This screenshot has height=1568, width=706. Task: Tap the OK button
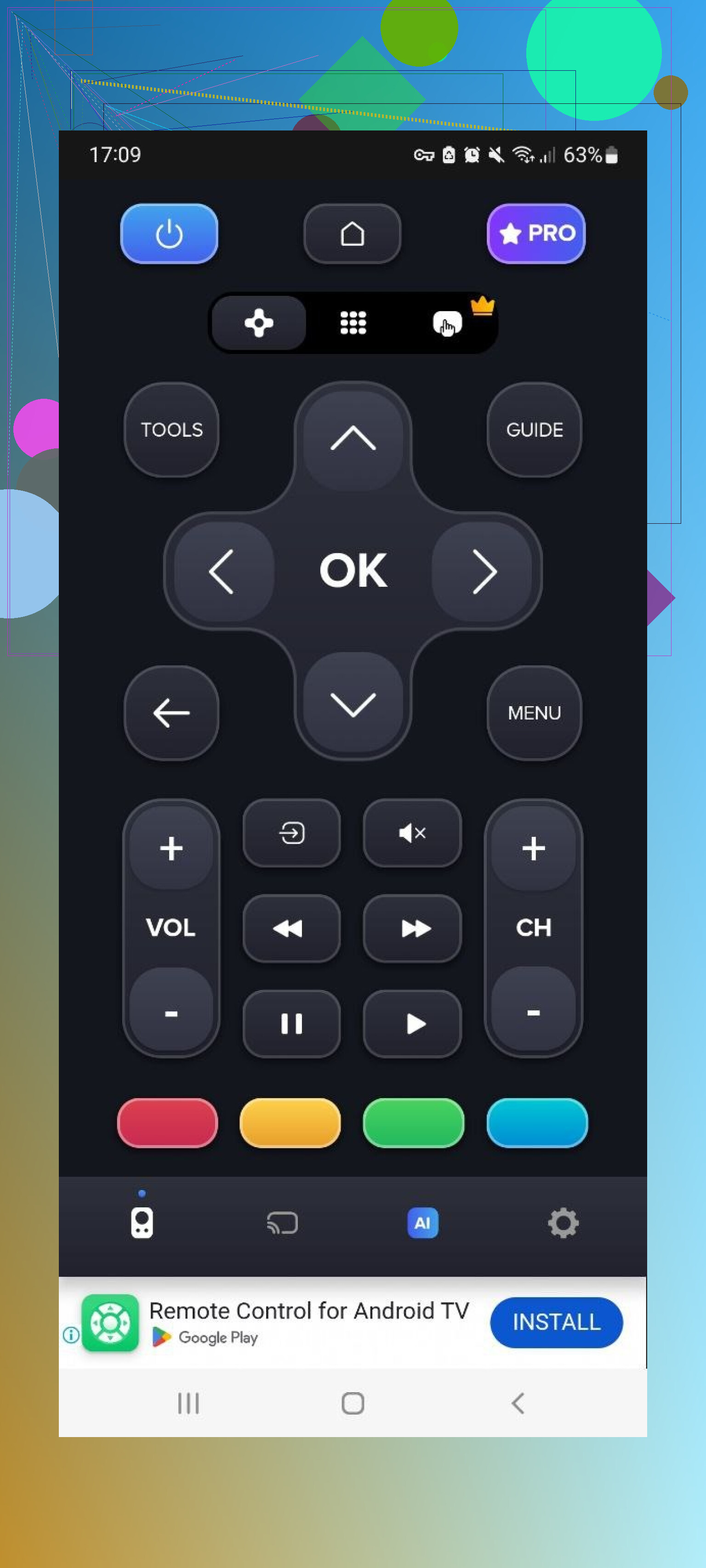tap(353, 571)
